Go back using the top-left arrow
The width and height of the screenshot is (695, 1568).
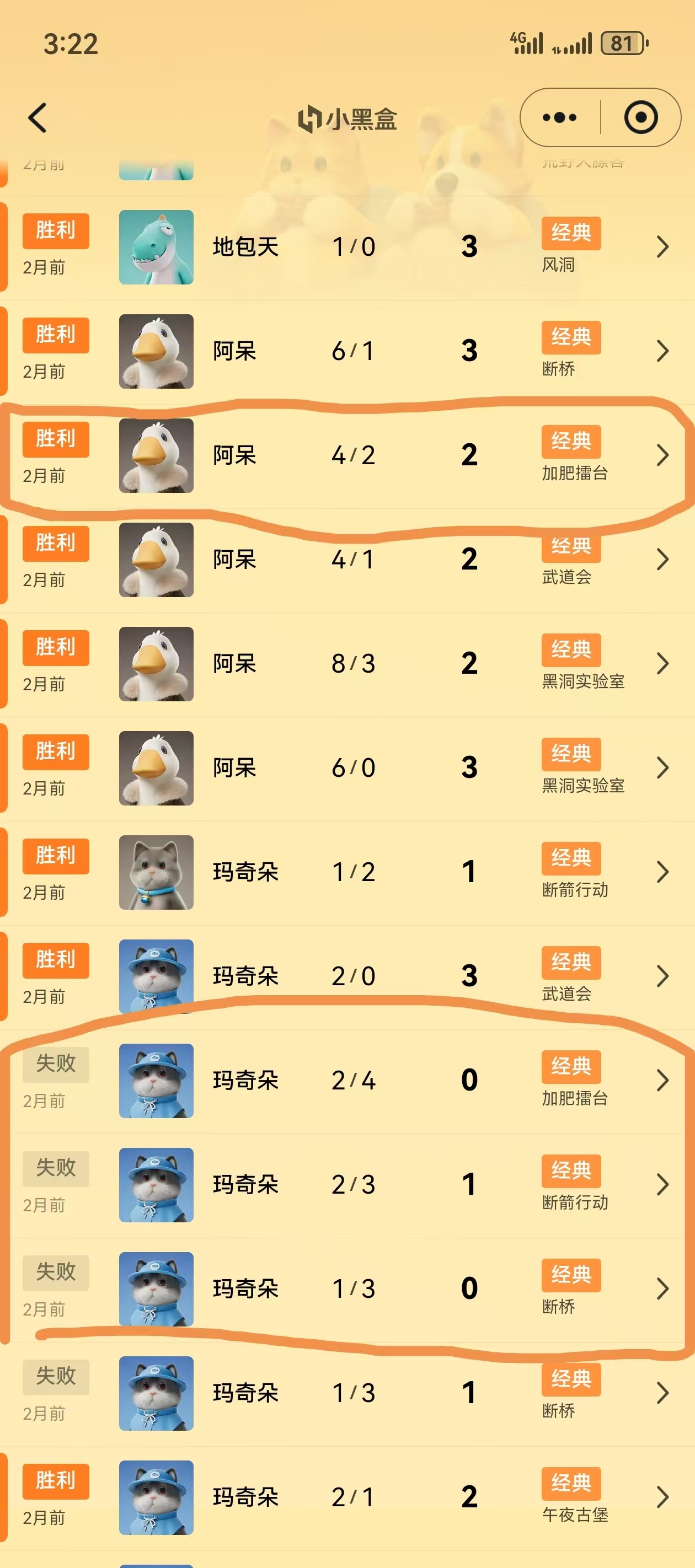38,117
